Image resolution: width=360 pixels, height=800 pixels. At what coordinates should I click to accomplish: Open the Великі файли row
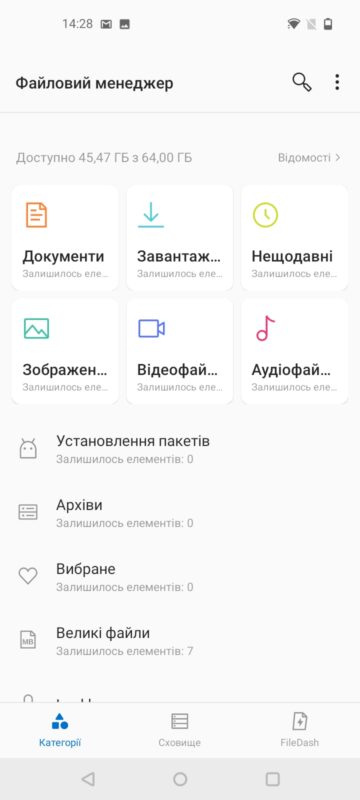point(180,641)
